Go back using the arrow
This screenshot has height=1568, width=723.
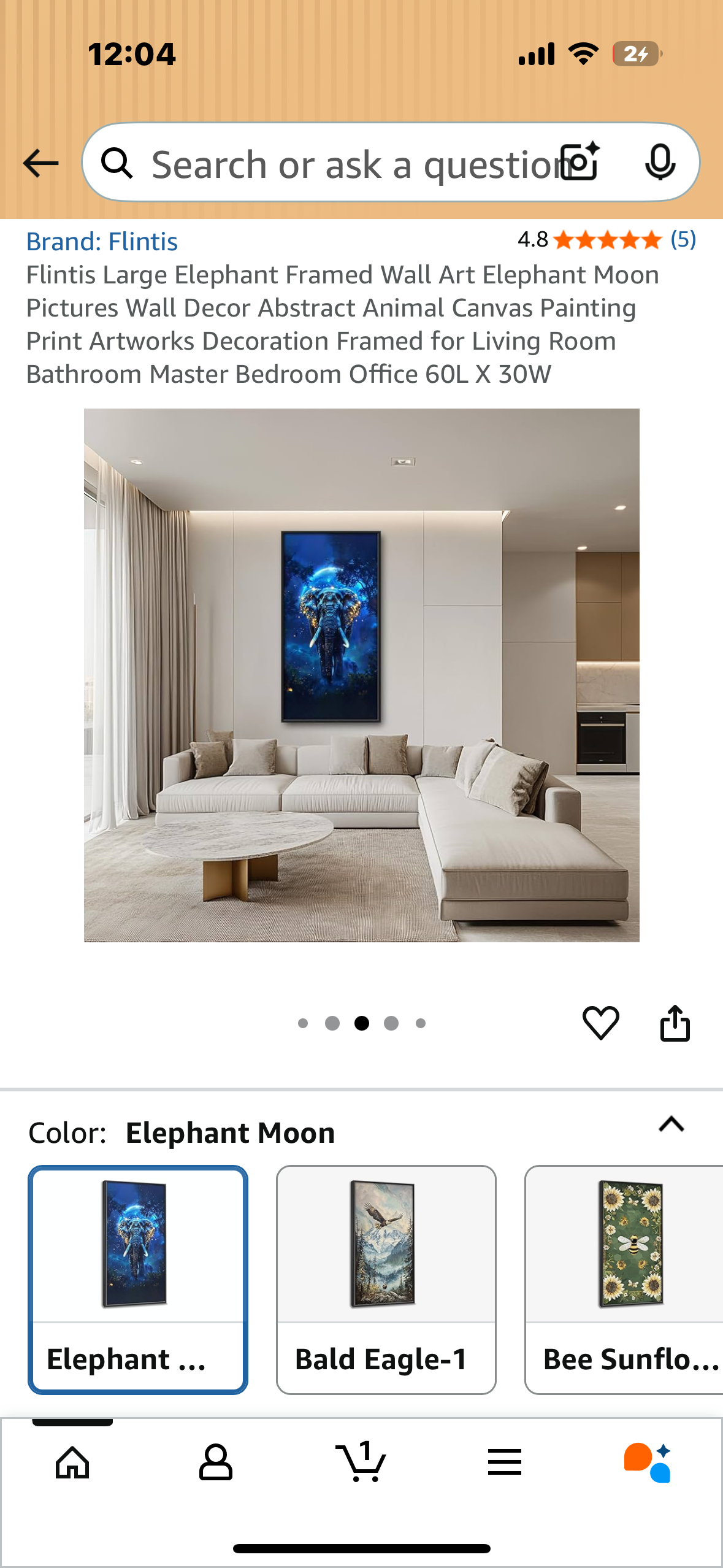40,163
